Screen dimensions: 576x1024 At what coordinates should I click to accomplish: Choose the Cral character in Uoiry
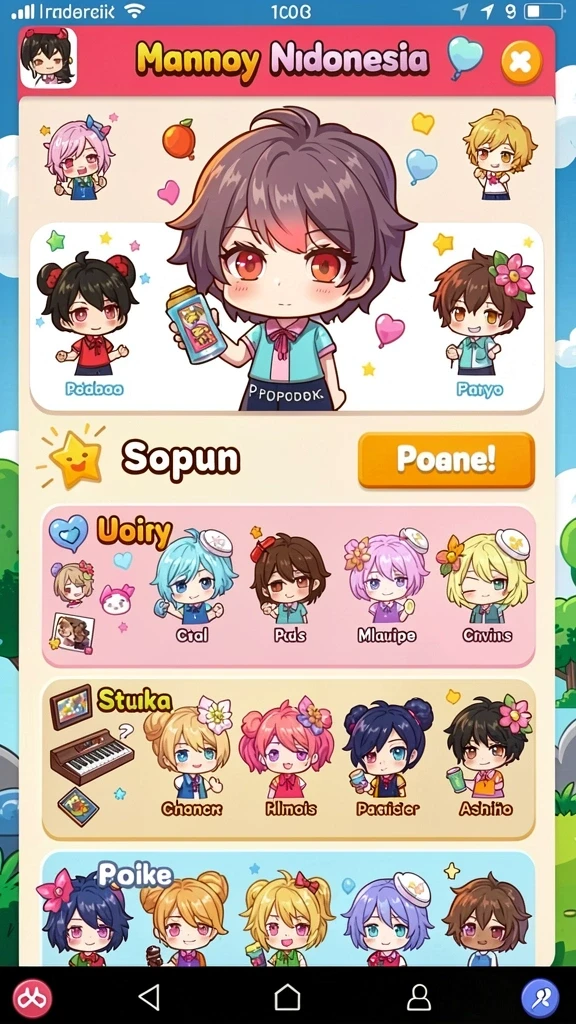pyautogui.click(x=191, y=586)
